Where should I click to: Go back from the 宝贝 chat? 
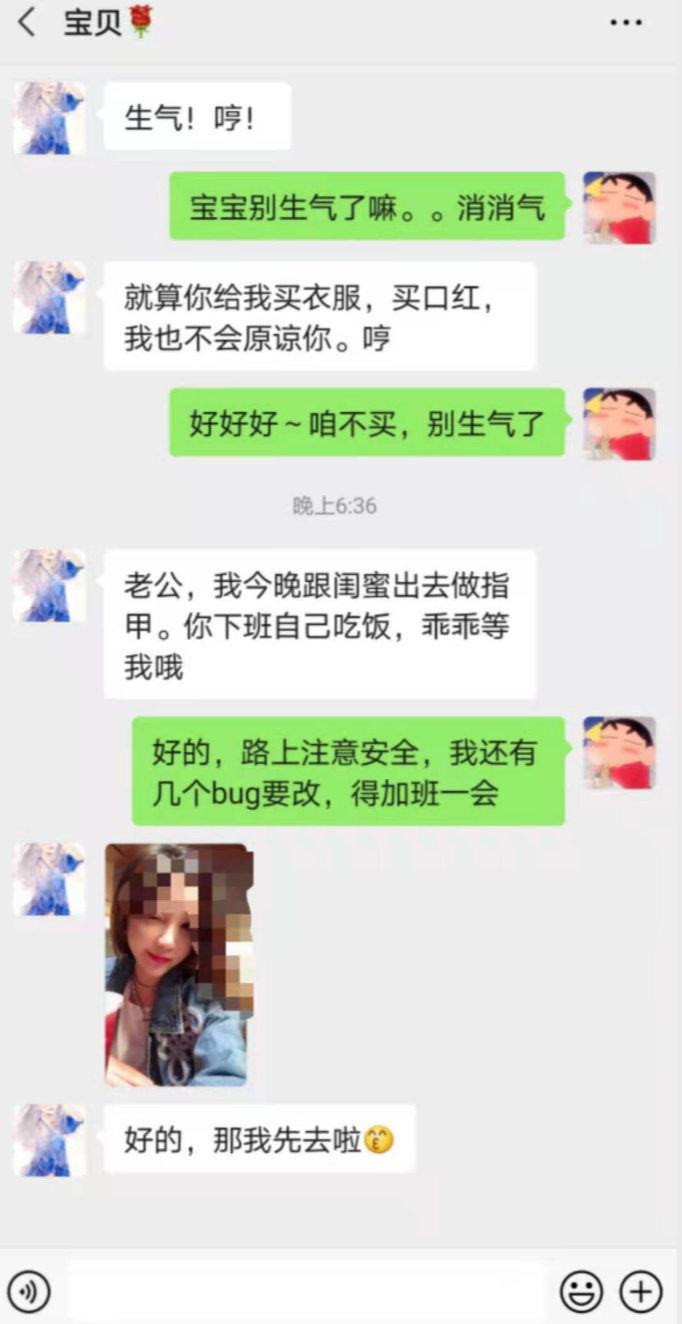(x=27, y=22)
